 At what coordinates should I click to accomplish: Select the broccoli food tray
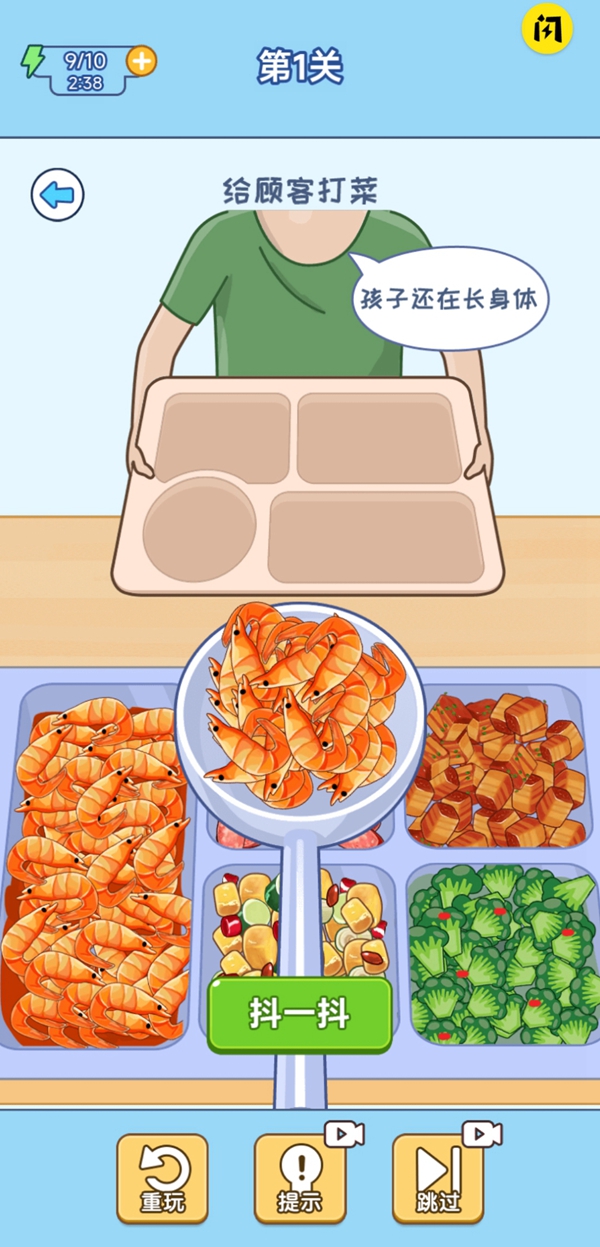point(501,953)
